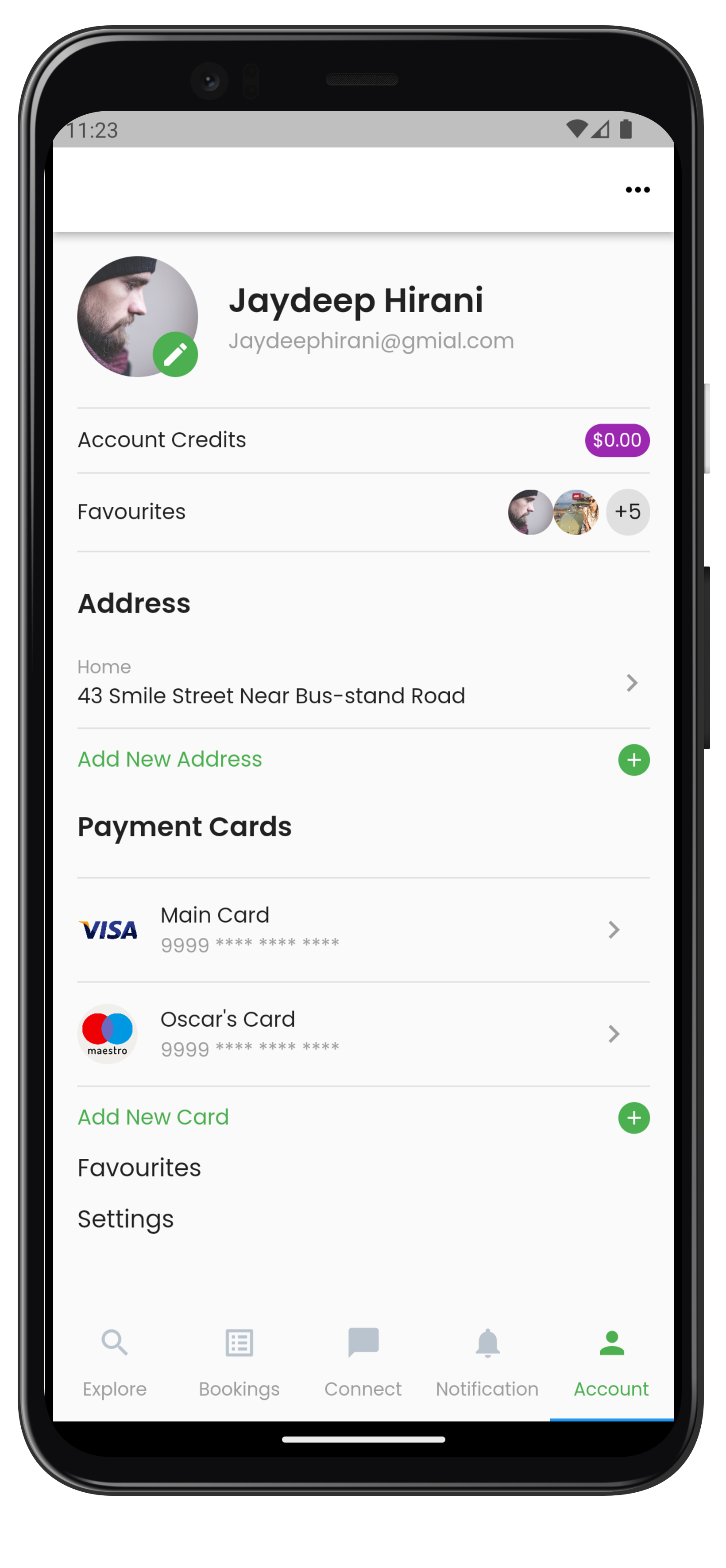Open the Home address entry

(x=363, y=683)
